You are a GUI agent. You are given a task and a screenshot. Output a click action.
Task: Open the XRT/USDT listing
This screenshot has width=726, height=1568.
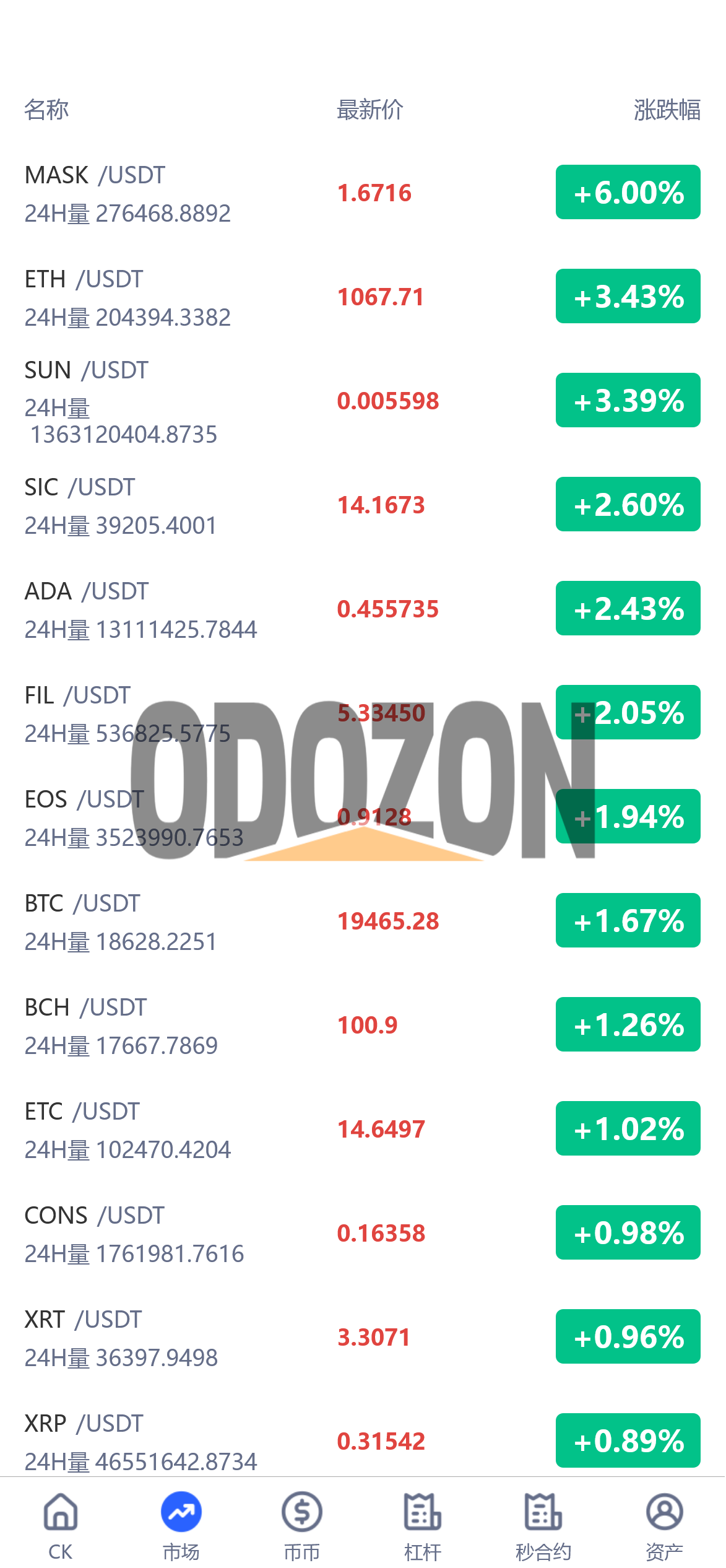363,1338
